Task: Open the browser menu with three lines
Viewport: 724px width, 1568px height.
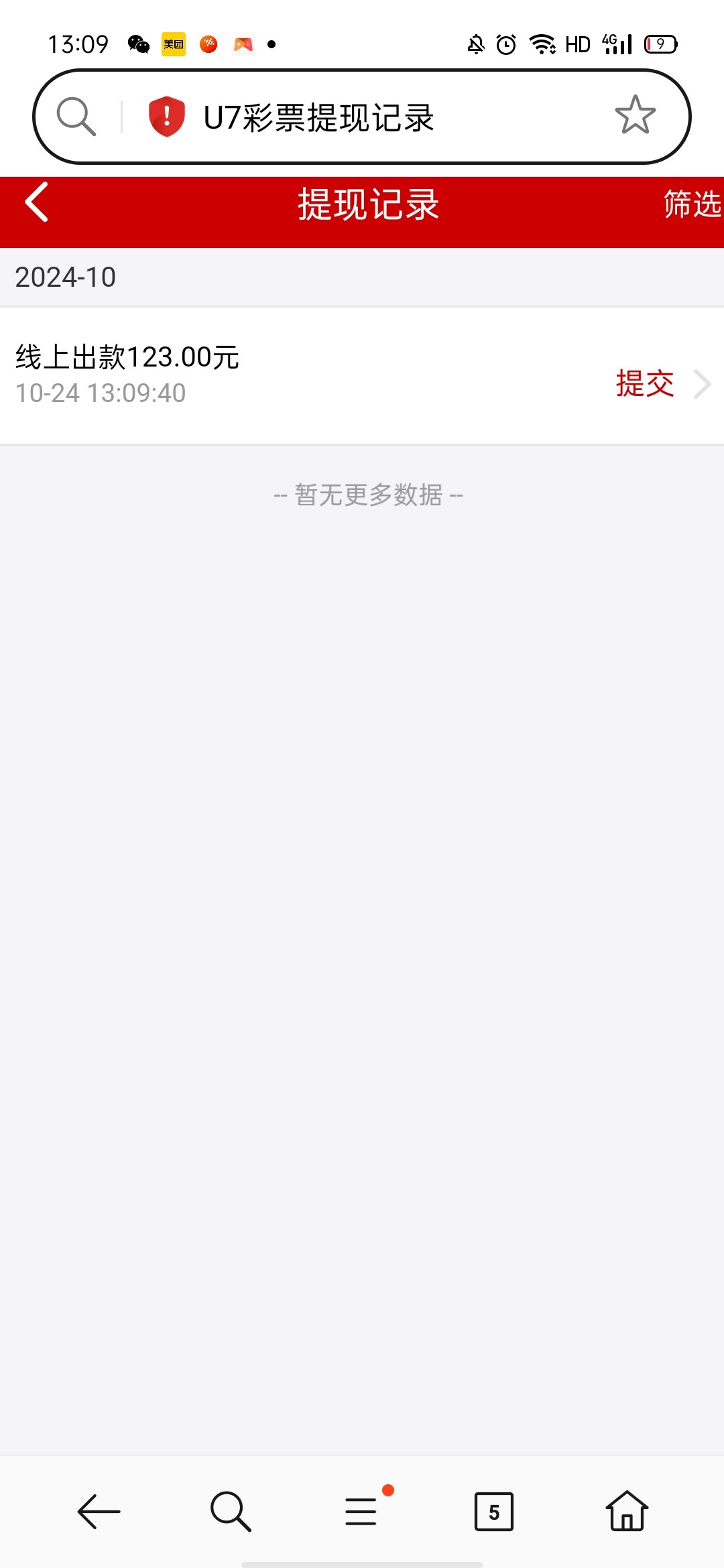Action: click(361, 1512)
